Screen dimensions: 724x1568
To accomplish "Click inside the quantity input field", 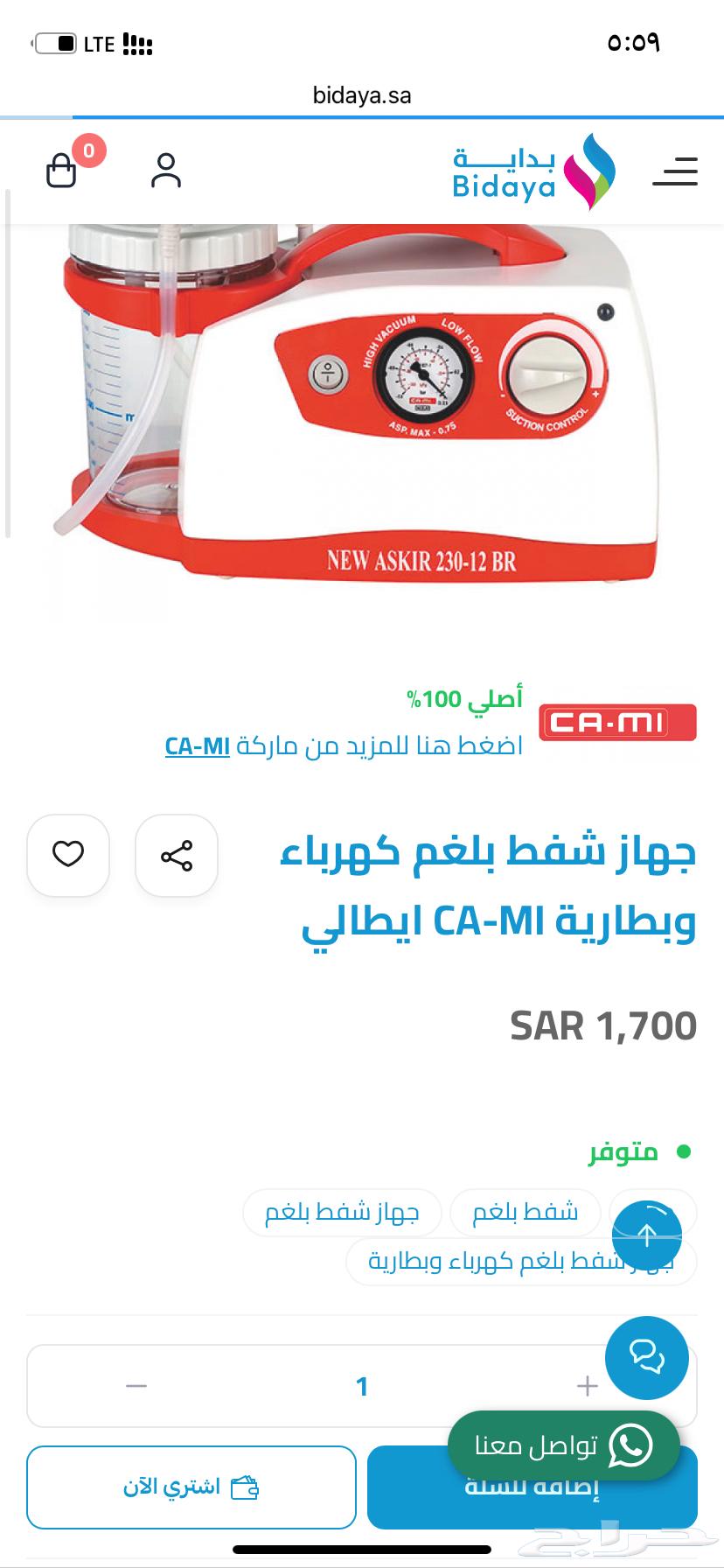I will [361, 1385].
